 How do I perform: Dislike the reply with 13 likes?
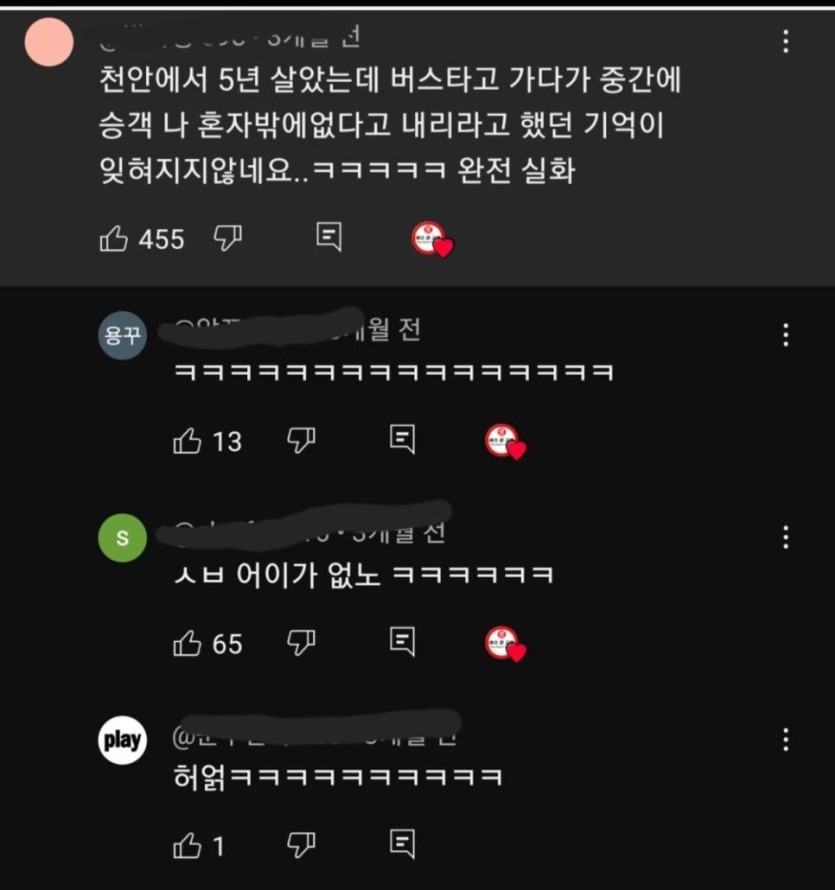click(302, 439)
